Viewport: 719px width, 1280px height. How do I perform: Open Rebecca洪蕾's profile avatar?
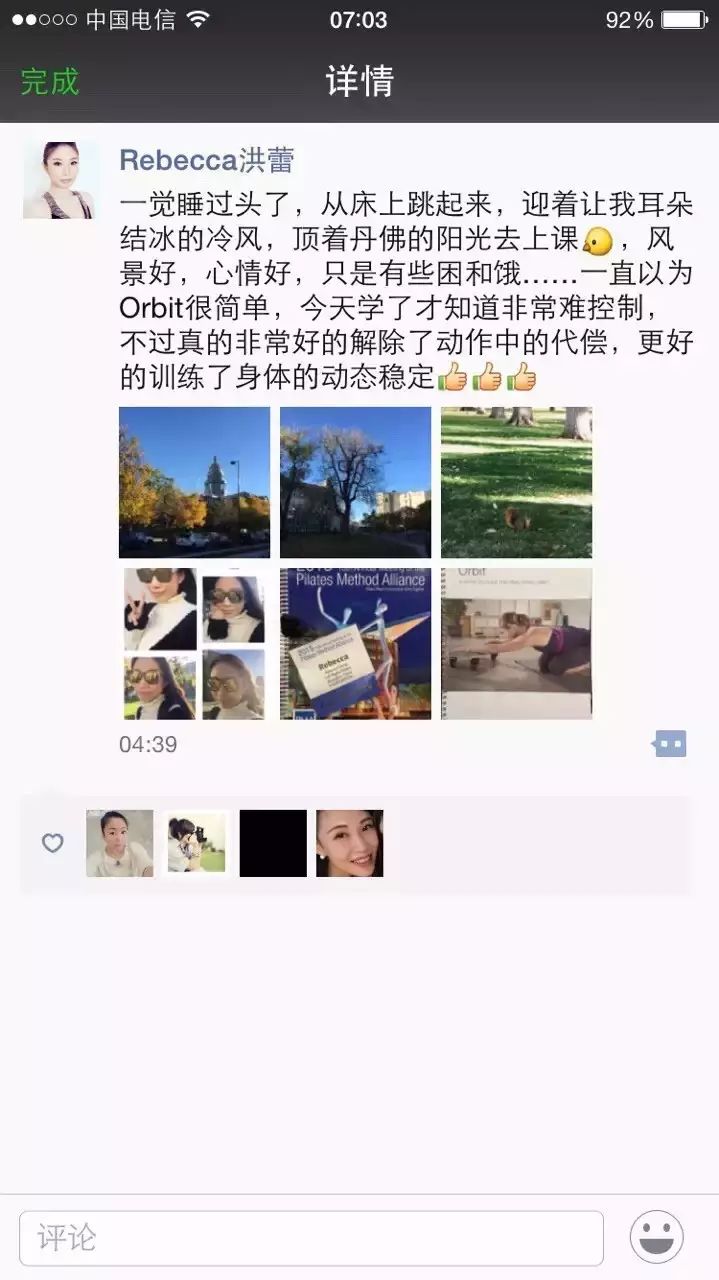coord(60,180)
